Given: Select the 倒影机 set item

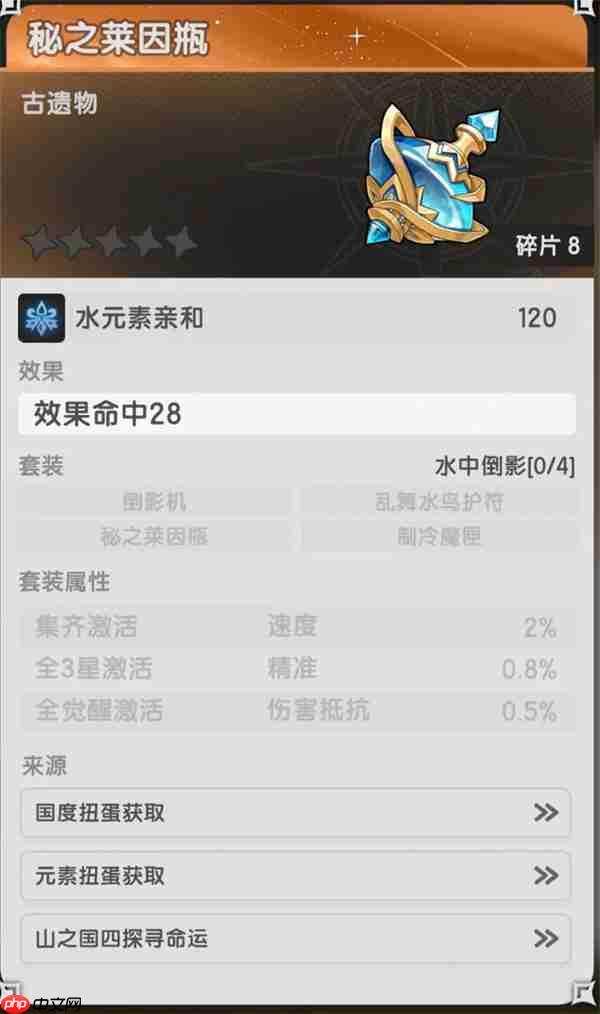Looking at the screenshot, I should [155, 501].
